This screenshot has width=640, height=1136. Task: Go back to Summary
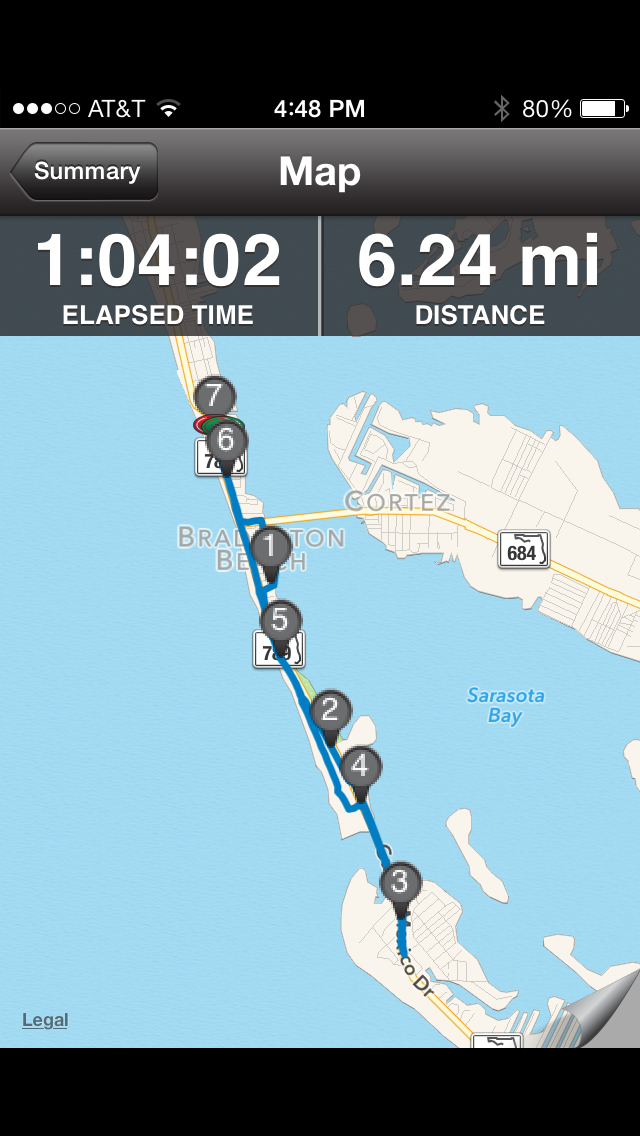(85, 172)
